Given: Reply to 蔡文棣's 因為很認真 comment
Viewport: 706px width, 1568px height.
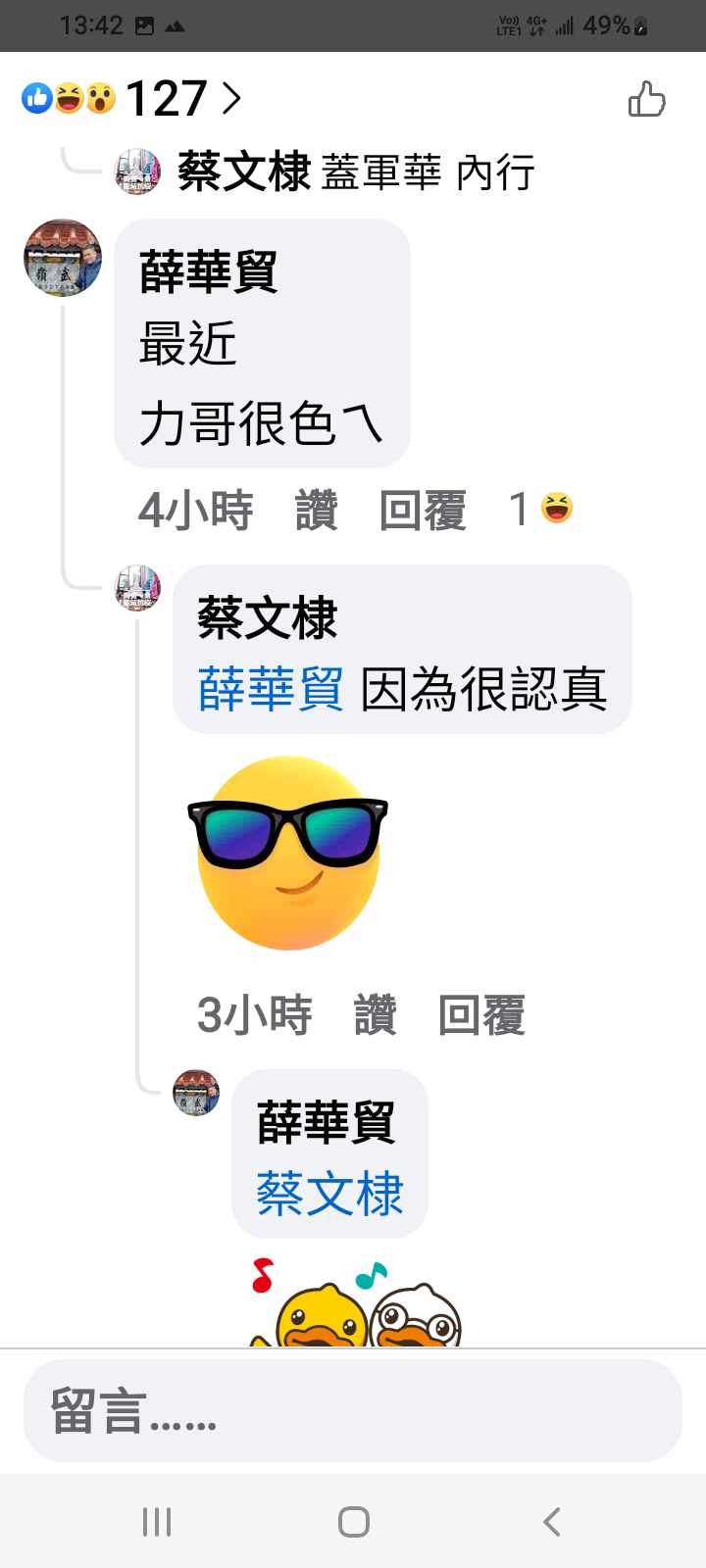Looking at the screenshot, I should (481, 1014).
